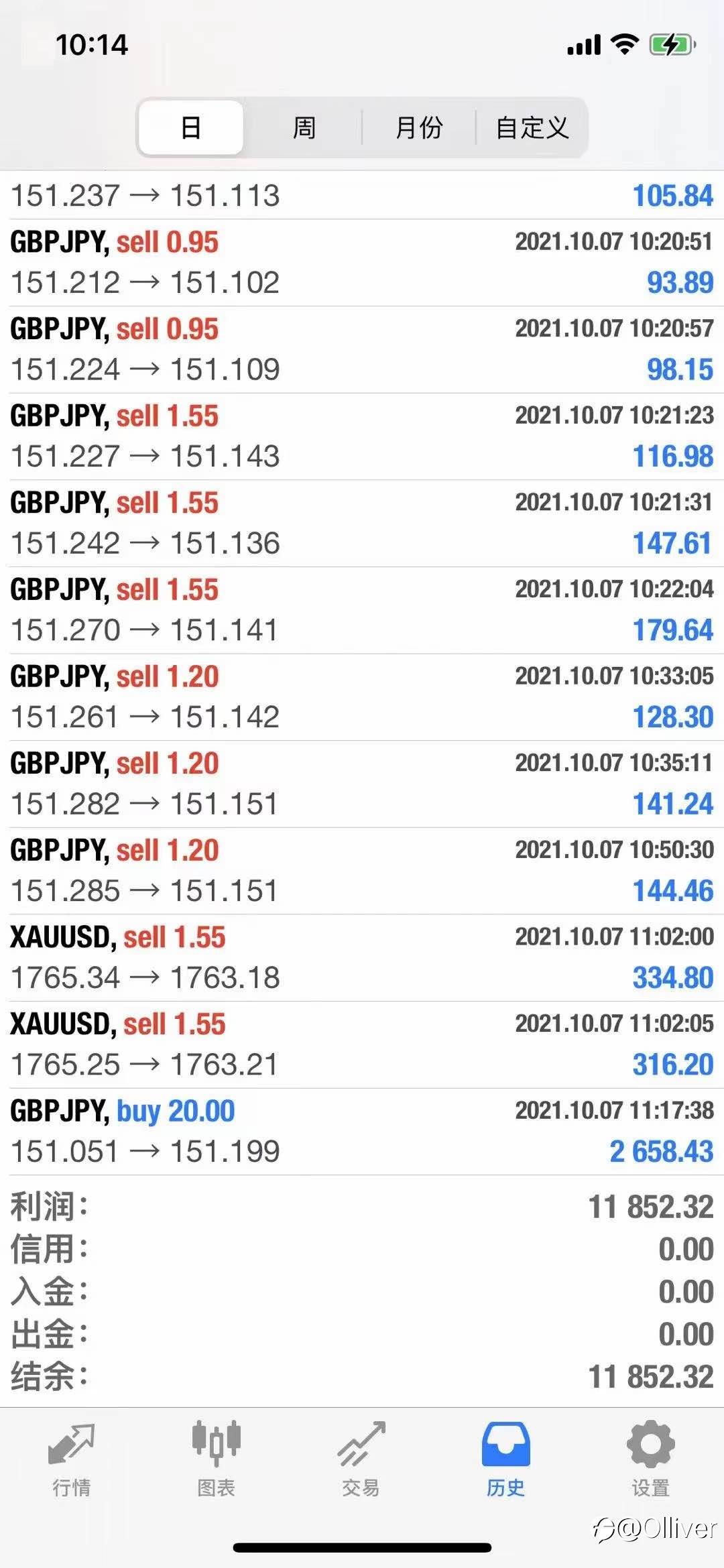Go to the 图表 chart tab
The height and width of the screenshot is (1568, 724).
(x=216, y=1459)
